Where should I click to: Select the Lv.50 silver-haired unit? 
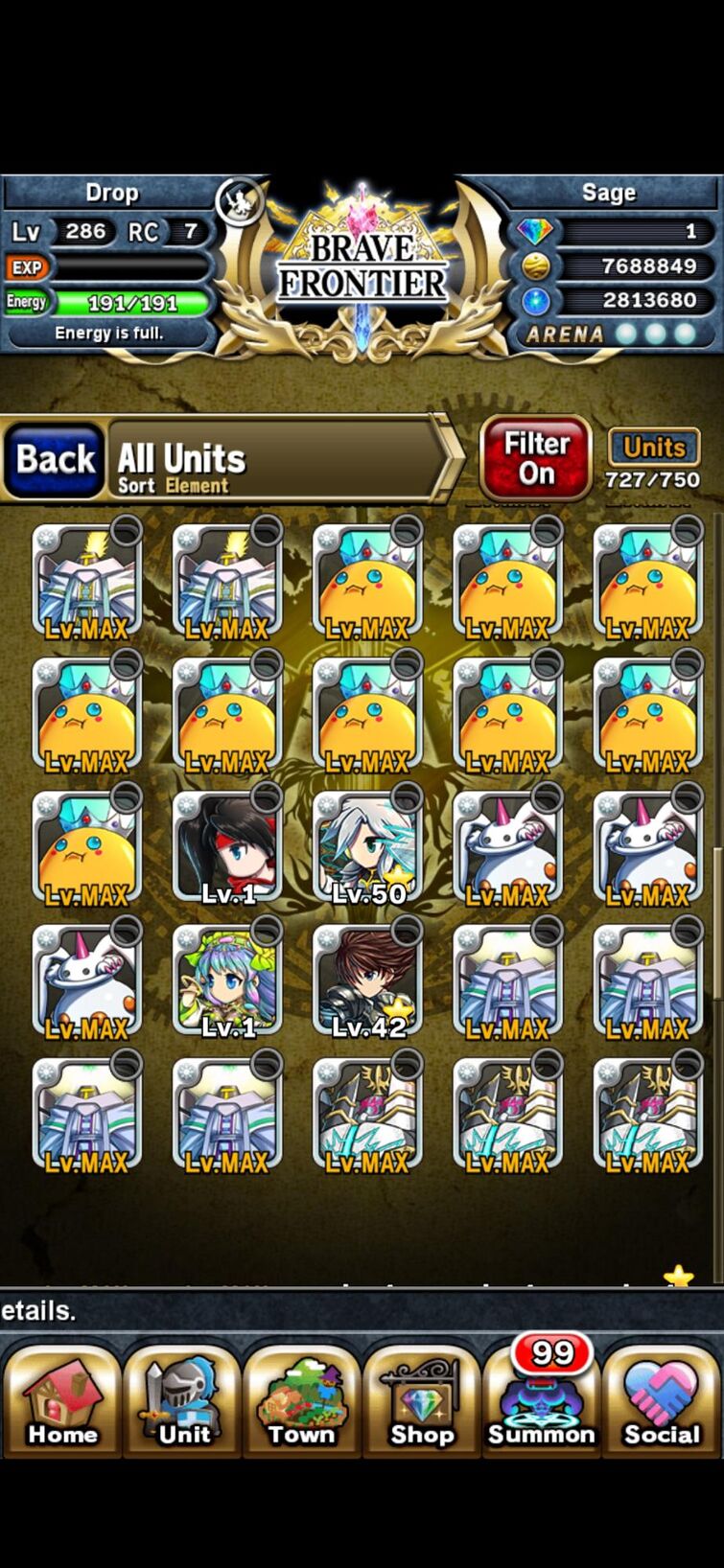point(368,849)
